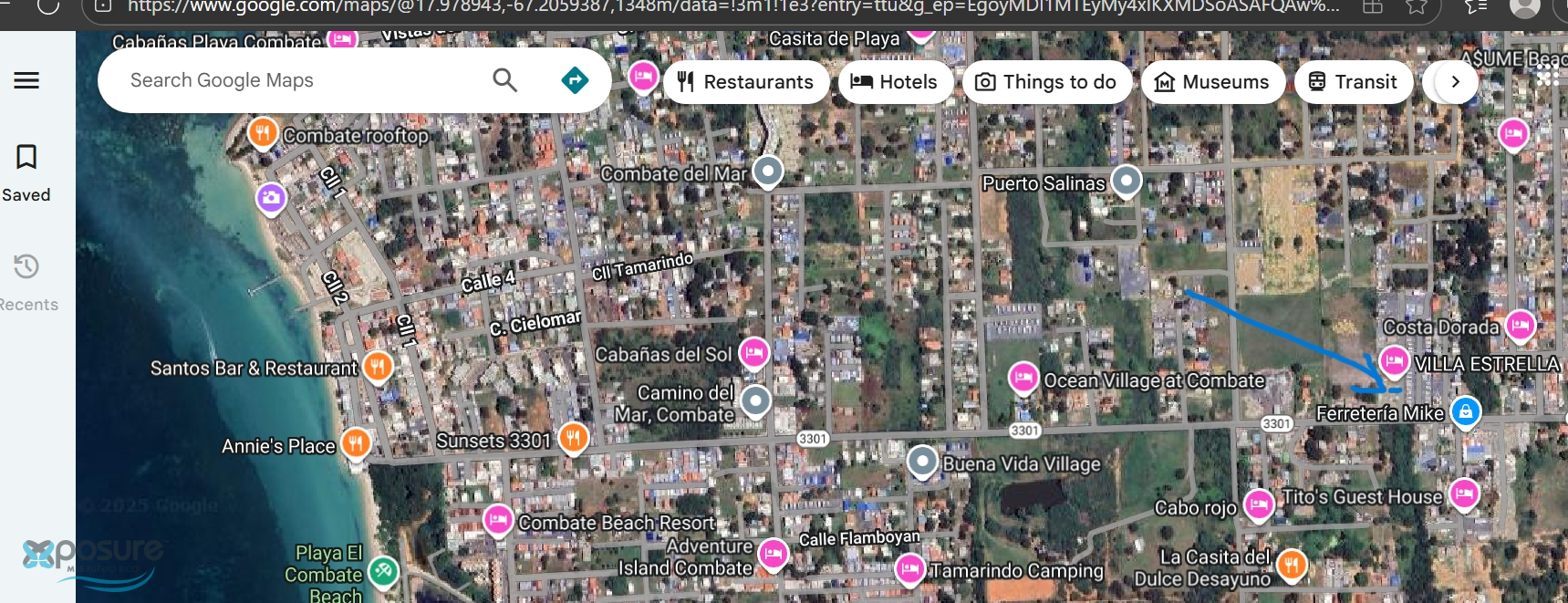Screen dimensions: 1568x603
Task: Tap the Cabañas del Sol hotel pin
Action: (753, 351)
